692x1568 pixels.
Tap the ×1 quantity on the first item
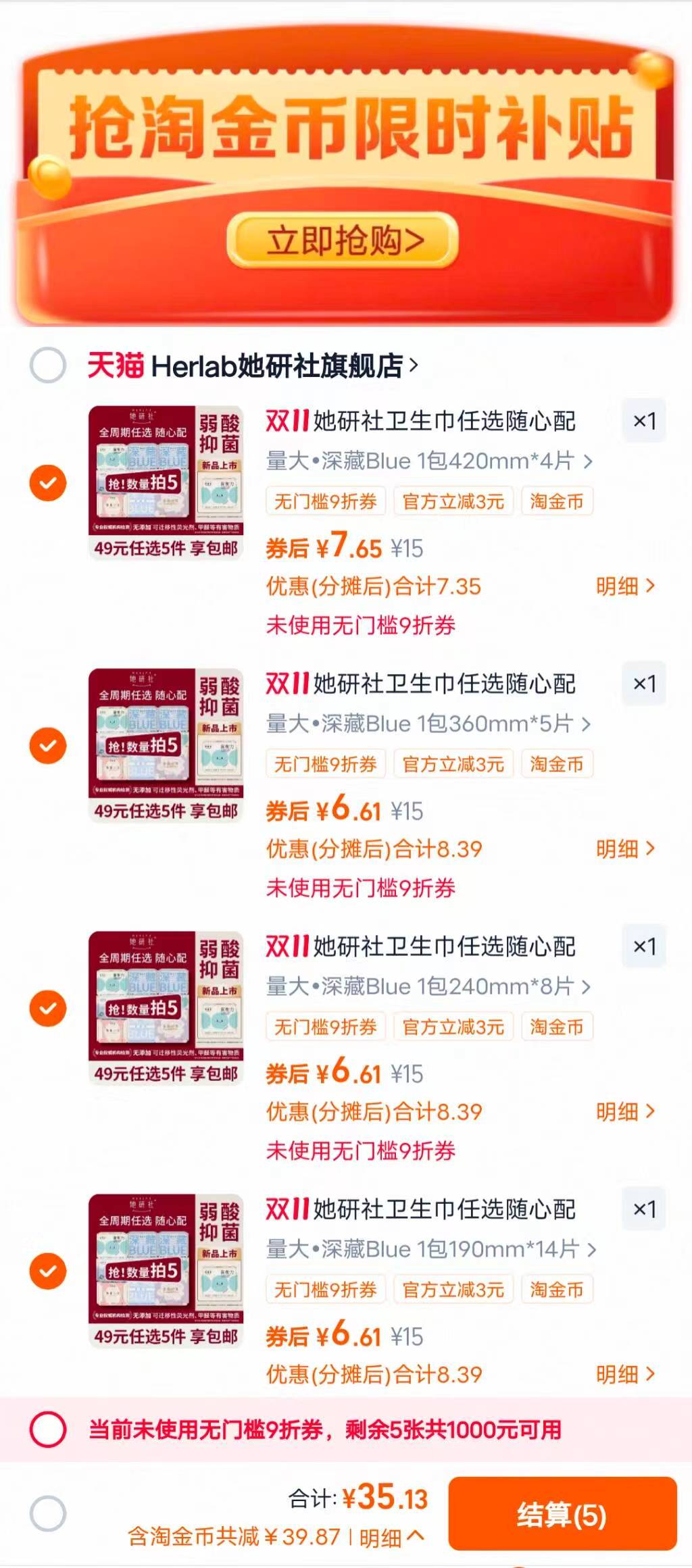click(645, 422)
